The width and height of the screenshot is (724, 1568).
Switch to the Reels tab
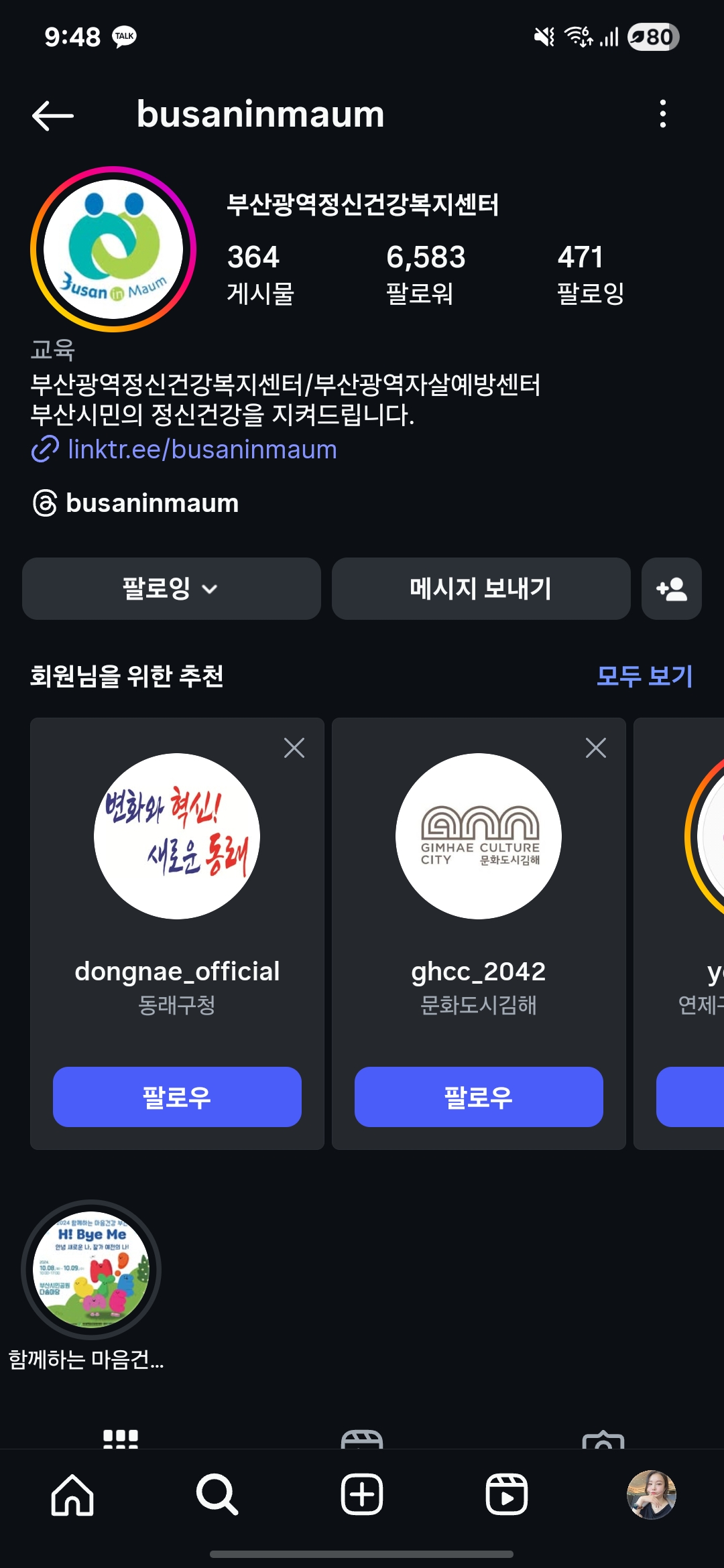(506, 1494)
